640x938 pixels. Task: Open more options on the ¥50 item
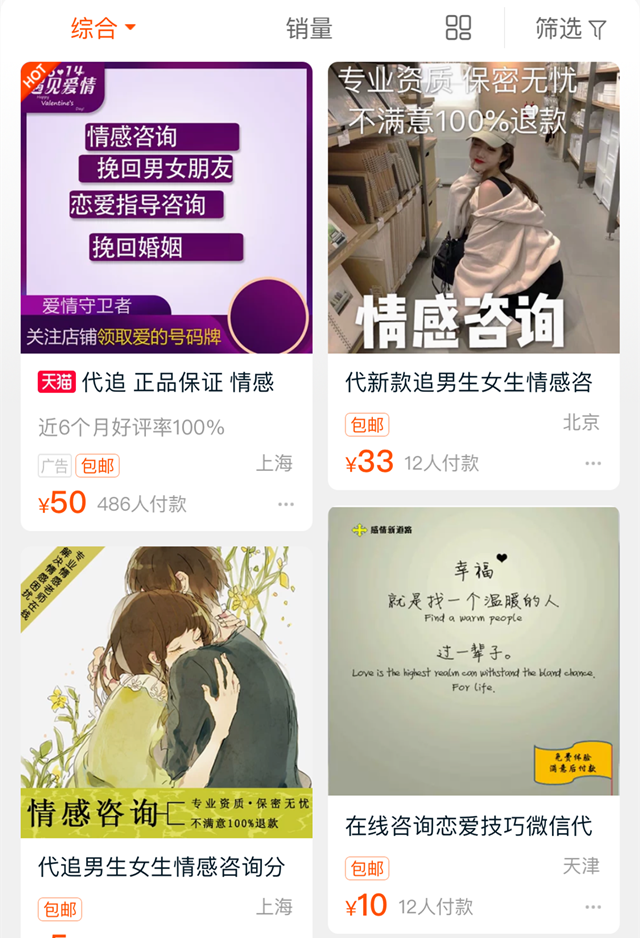286,504
